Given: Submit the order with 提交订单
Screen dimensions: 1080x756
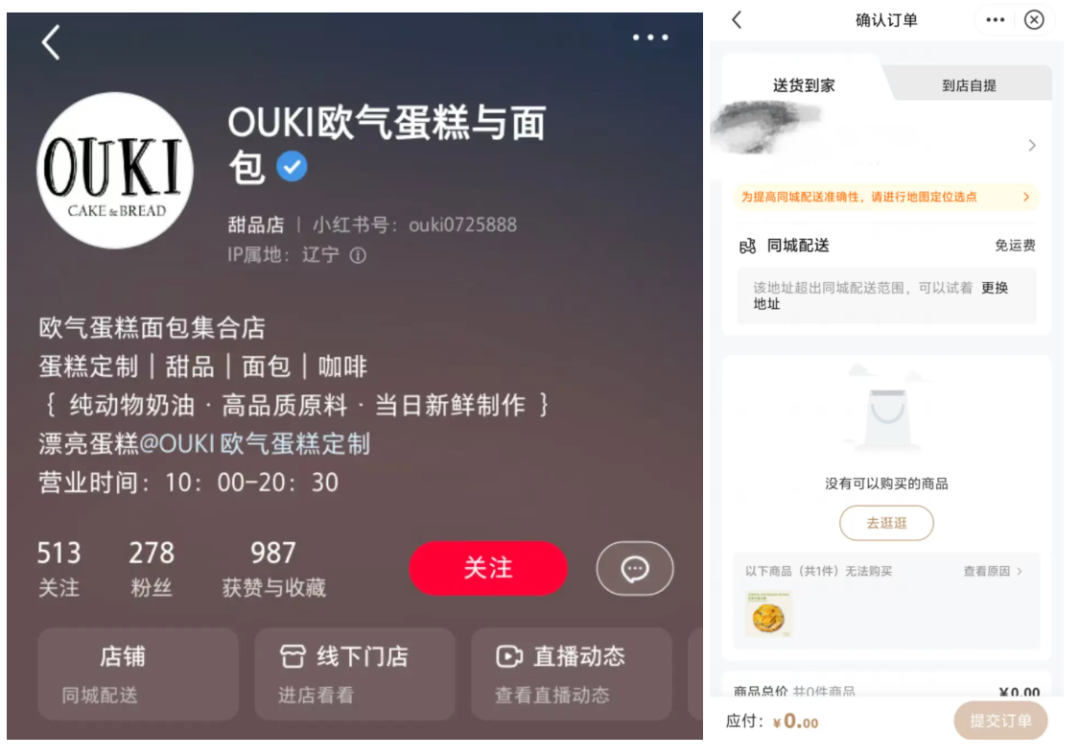Looking at the screenshot, I should (1000, 721).
